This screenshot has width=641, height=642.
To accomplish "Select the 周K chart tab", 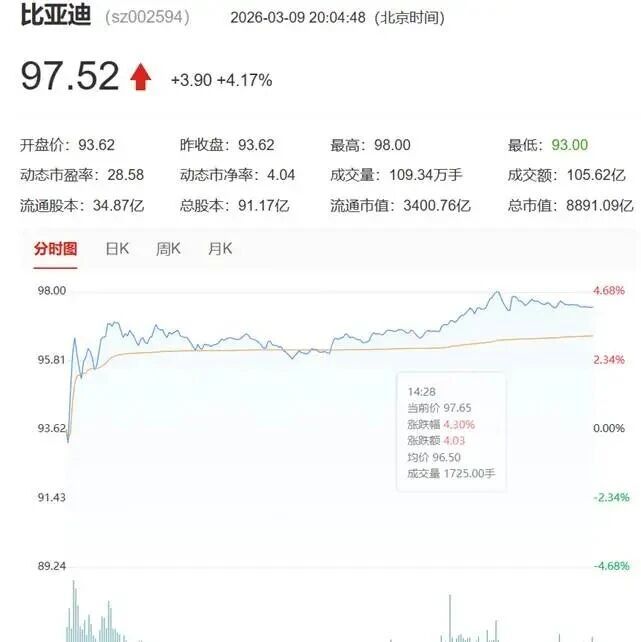I will click(x=168, y=249).
